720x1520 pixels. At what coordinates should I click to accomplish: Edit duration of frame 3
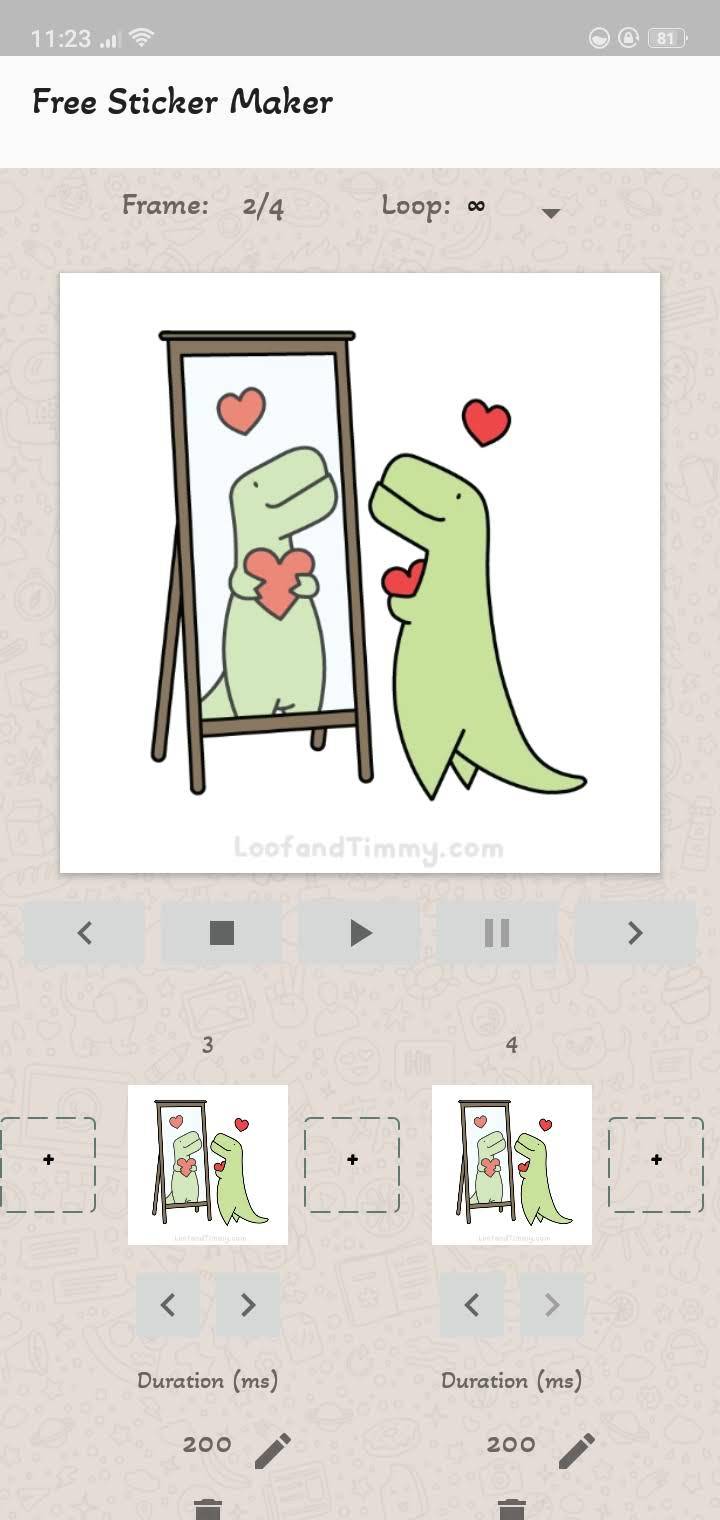[x=272, y=1450]
